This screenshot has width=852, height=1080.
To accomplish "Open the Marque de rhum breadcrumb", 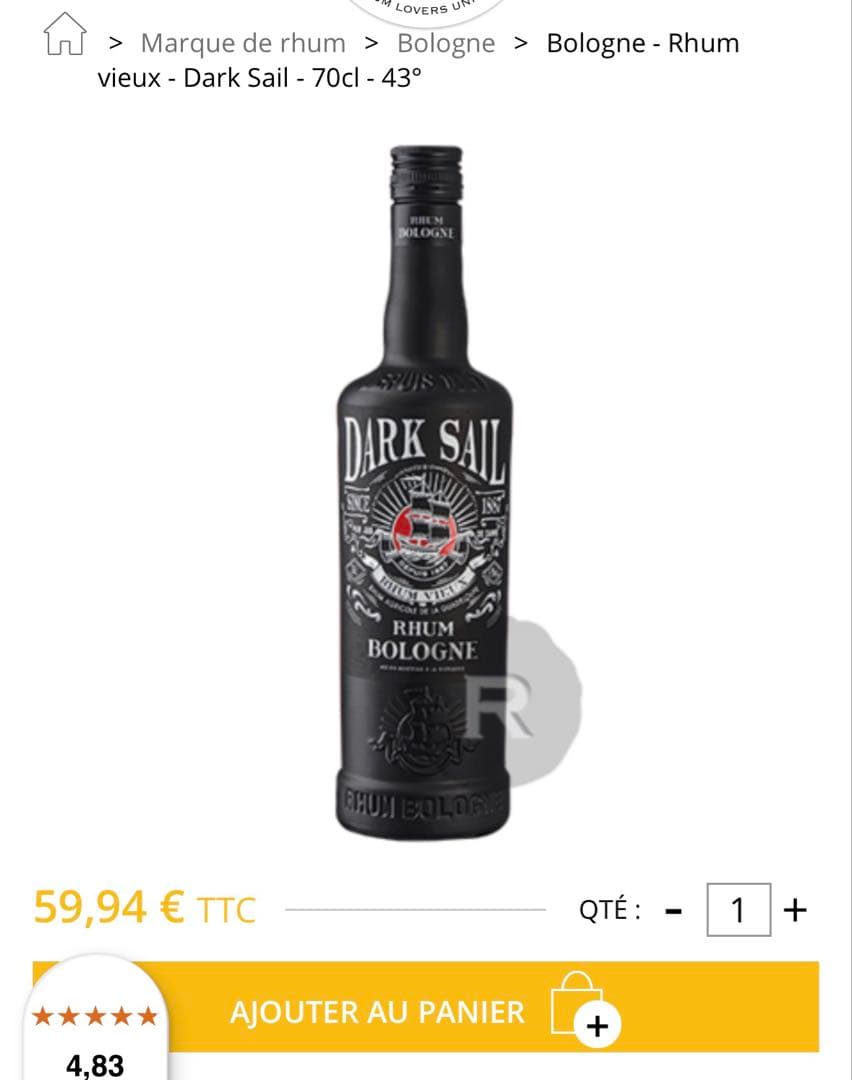I will point(243,44).
